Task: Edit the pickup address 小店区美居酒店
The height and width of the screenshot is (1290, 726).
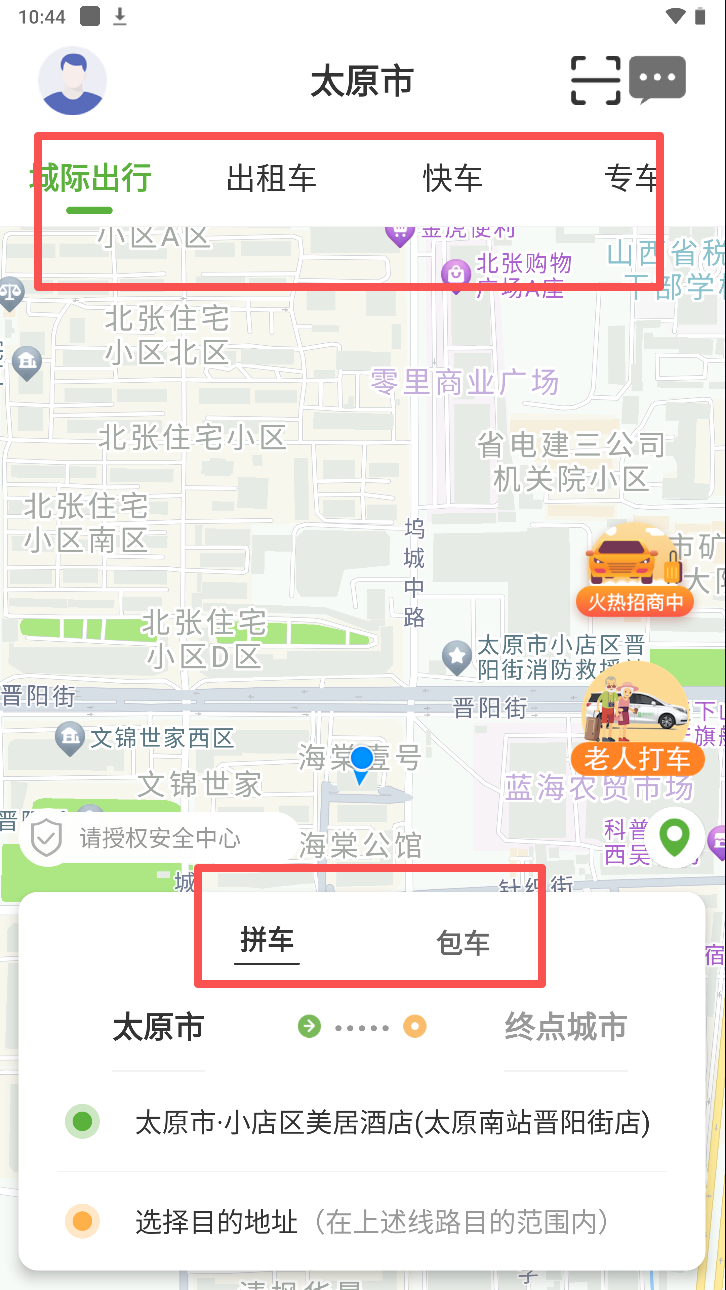Action: [x=392, y=1122]
